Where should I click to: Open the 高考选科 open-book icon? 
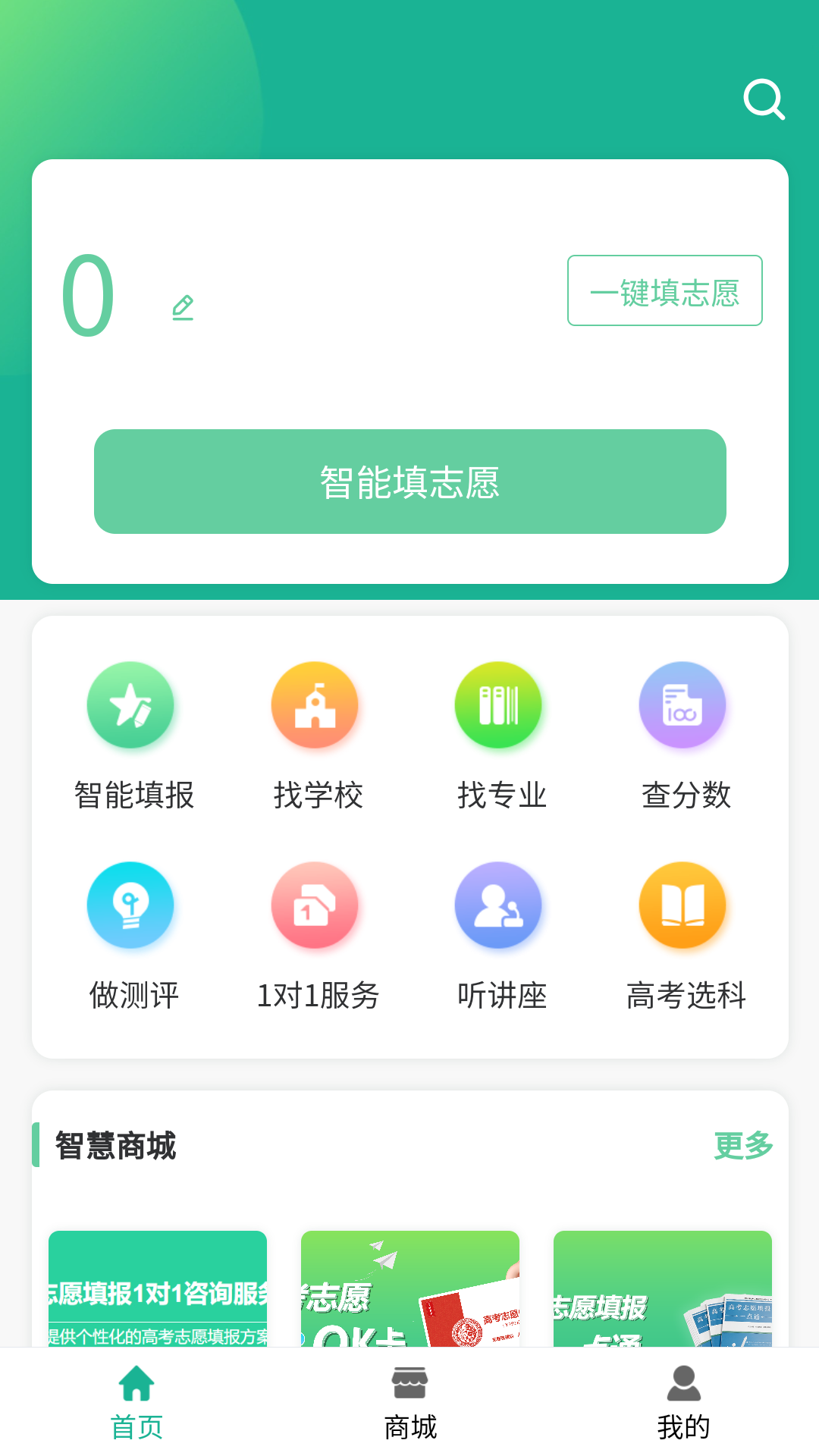682,905
